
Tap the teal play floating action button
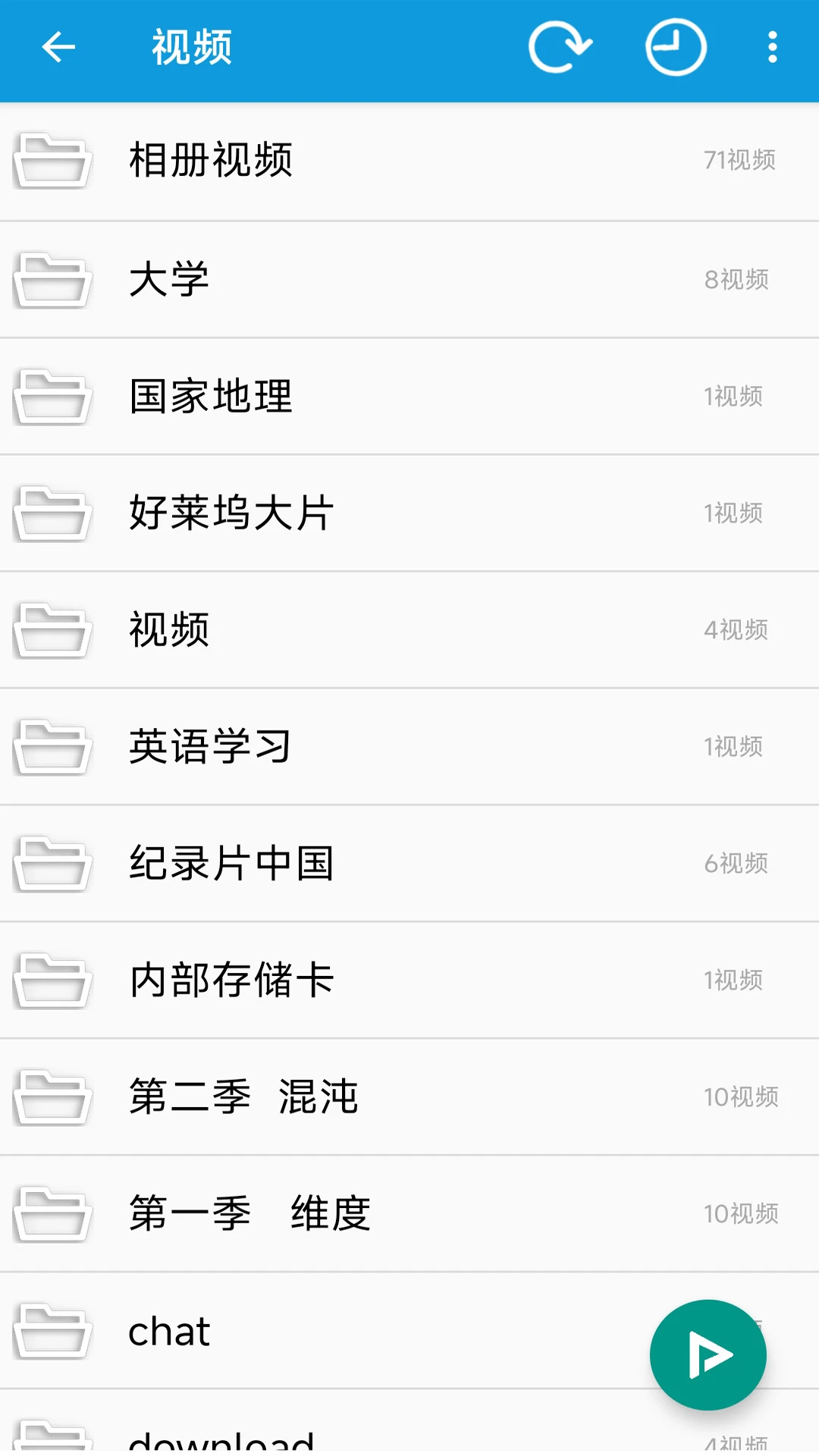click(707, 1355)
